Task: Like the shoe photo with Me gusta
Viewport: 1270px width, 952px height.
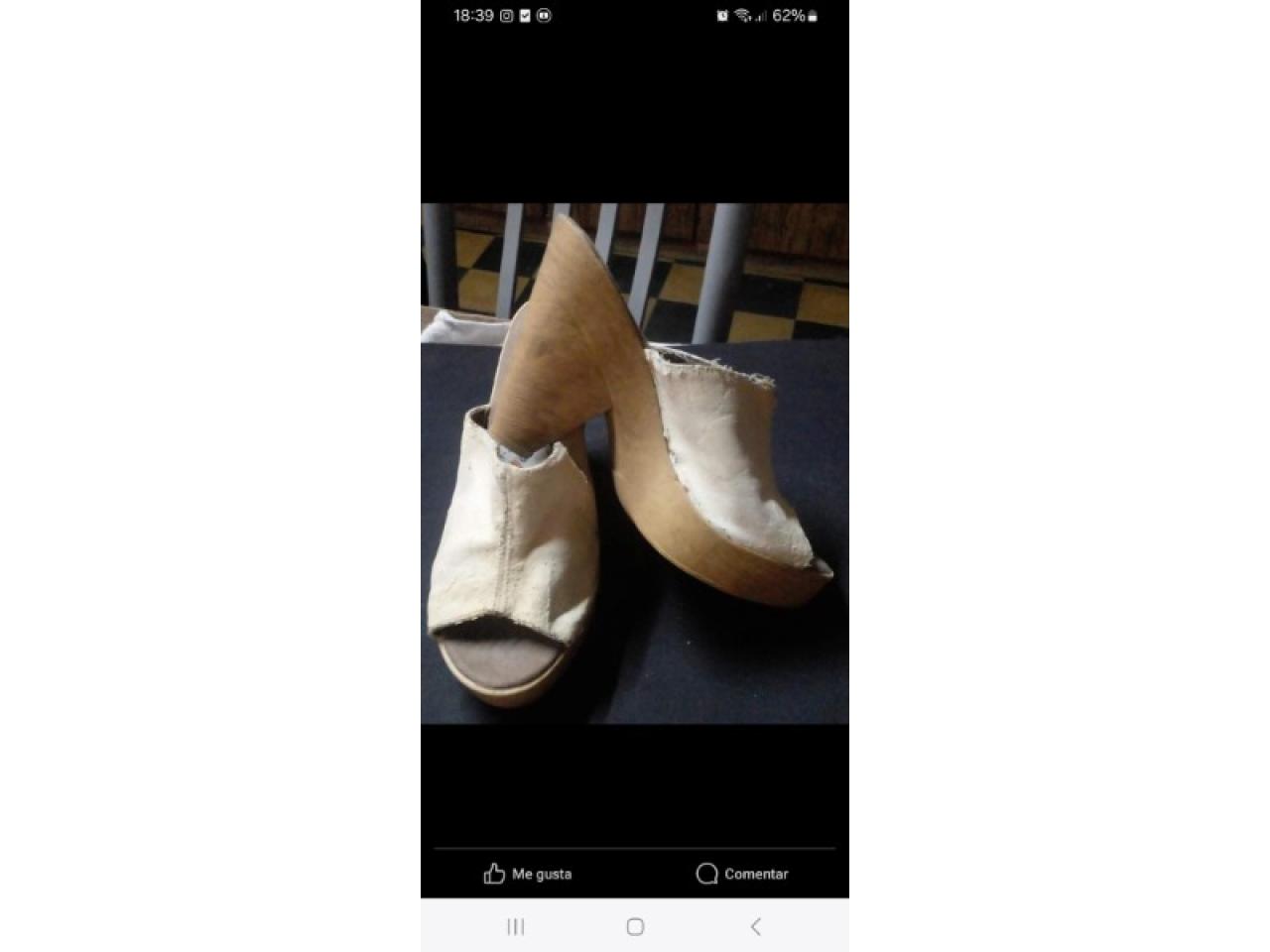Action: pos(528,874)
